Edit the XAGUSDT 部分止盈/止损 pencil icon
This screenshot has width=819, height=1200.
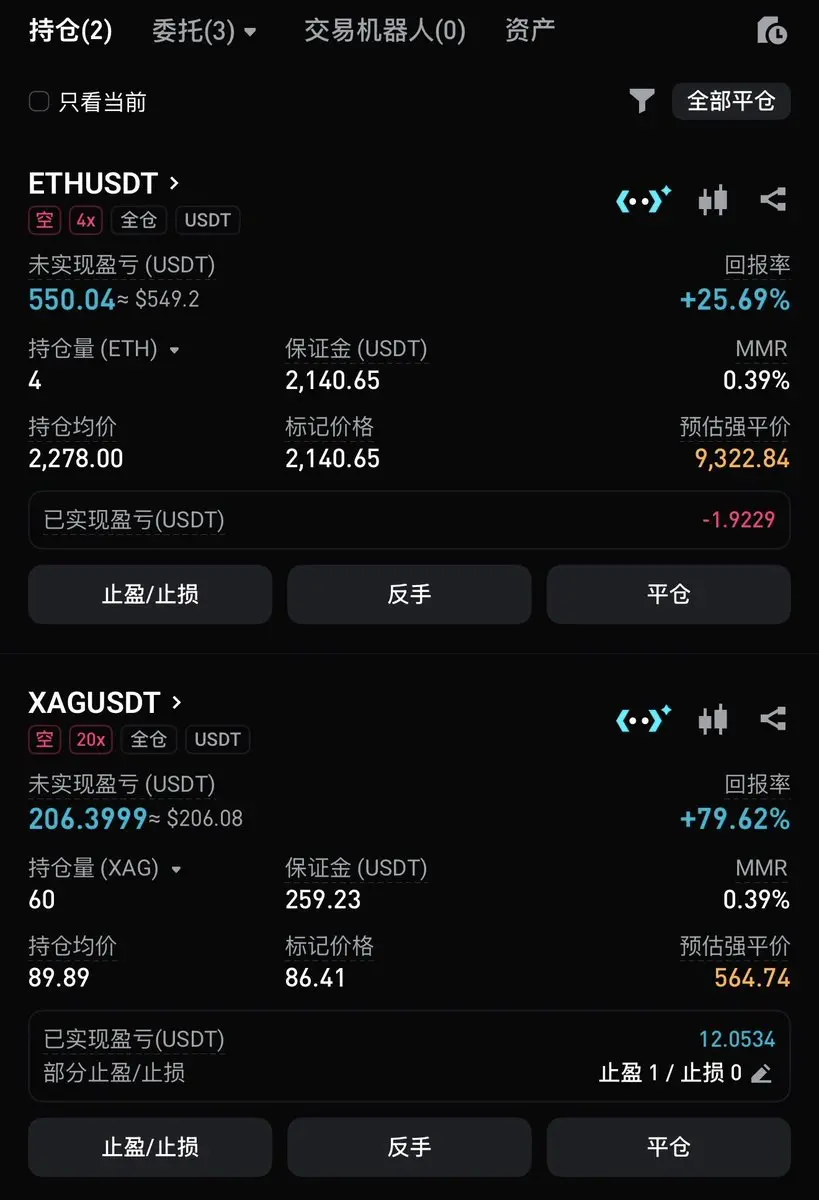762,1074
